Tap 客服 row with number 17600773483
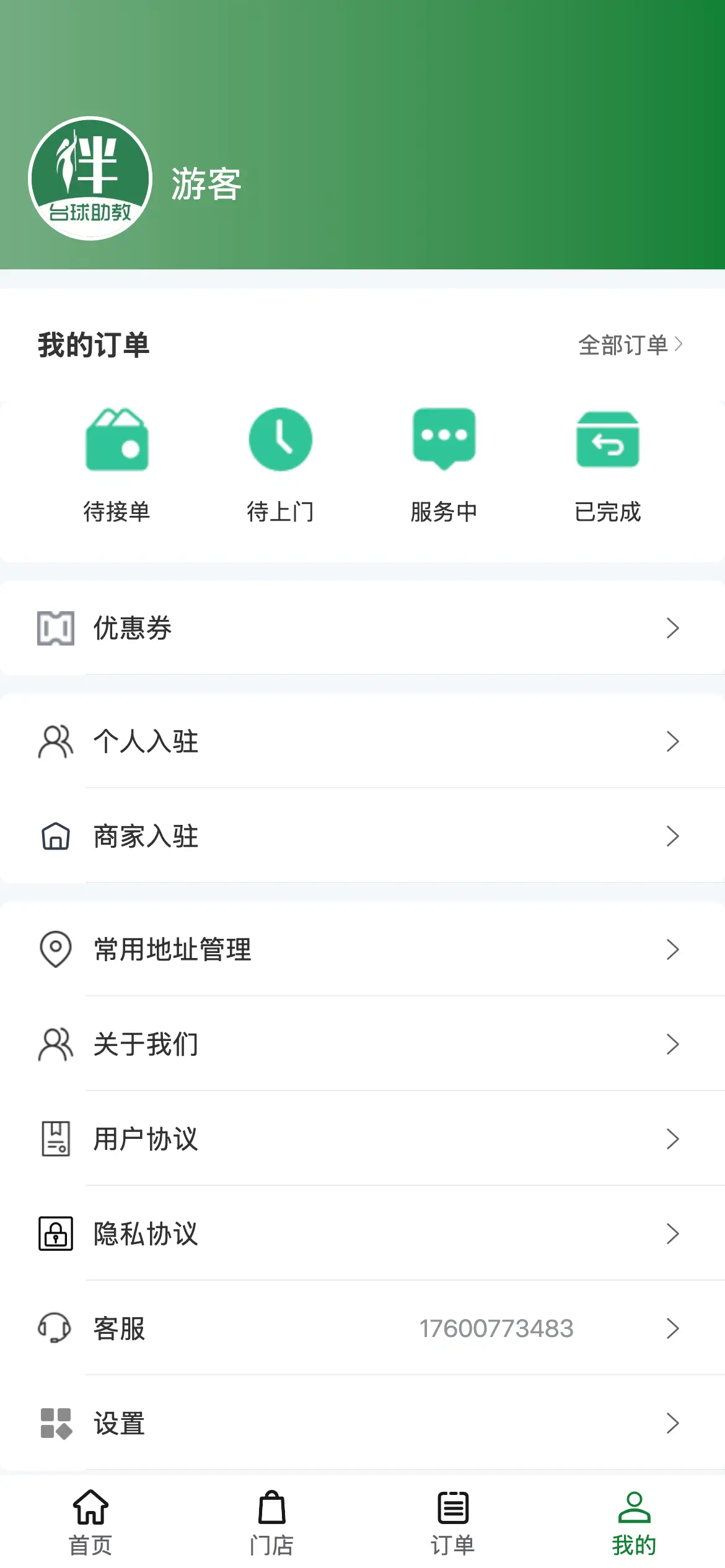The height and width of the screenshot is (1568, 725). [362, 1328]
